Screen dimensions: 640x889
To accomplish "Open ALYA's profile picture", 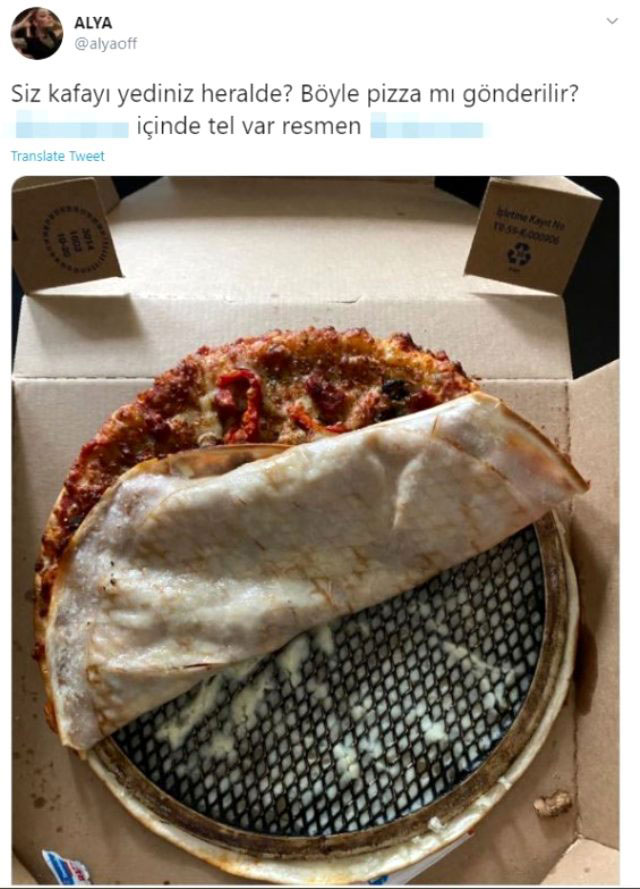I will click(36, 33).
